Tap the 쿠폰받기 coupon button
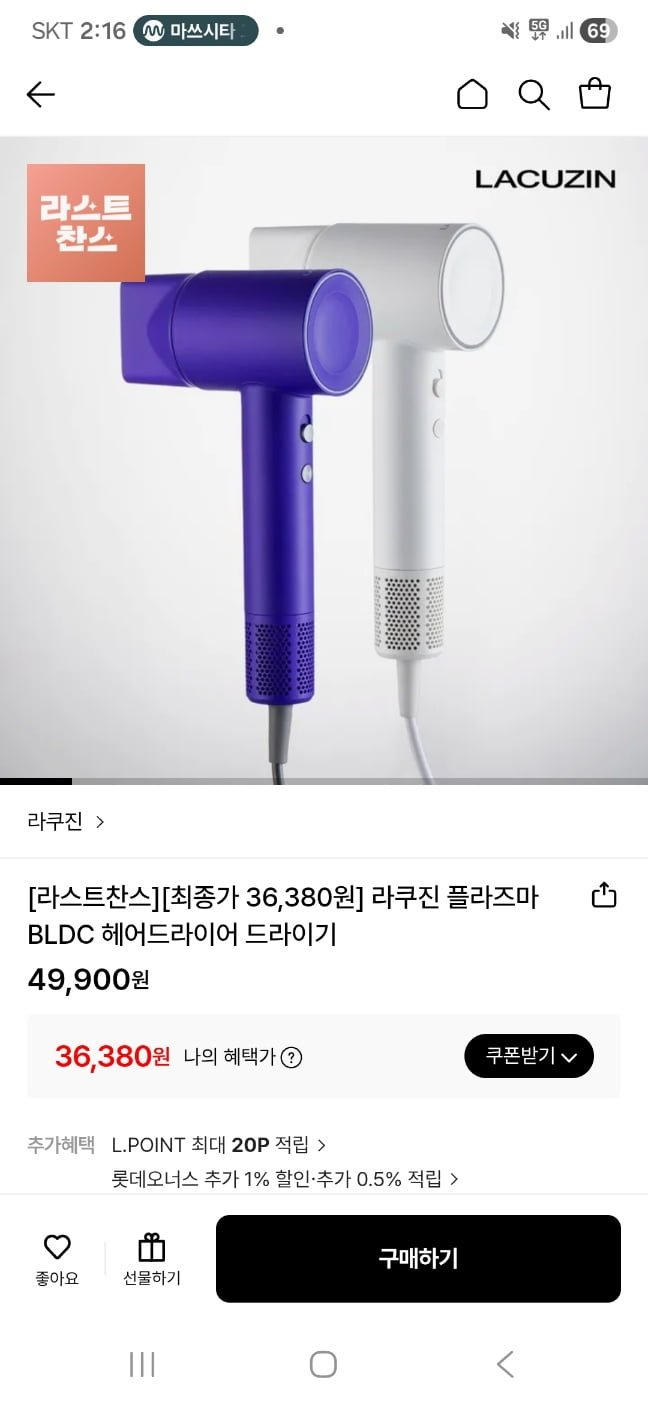 point(529,1056)
